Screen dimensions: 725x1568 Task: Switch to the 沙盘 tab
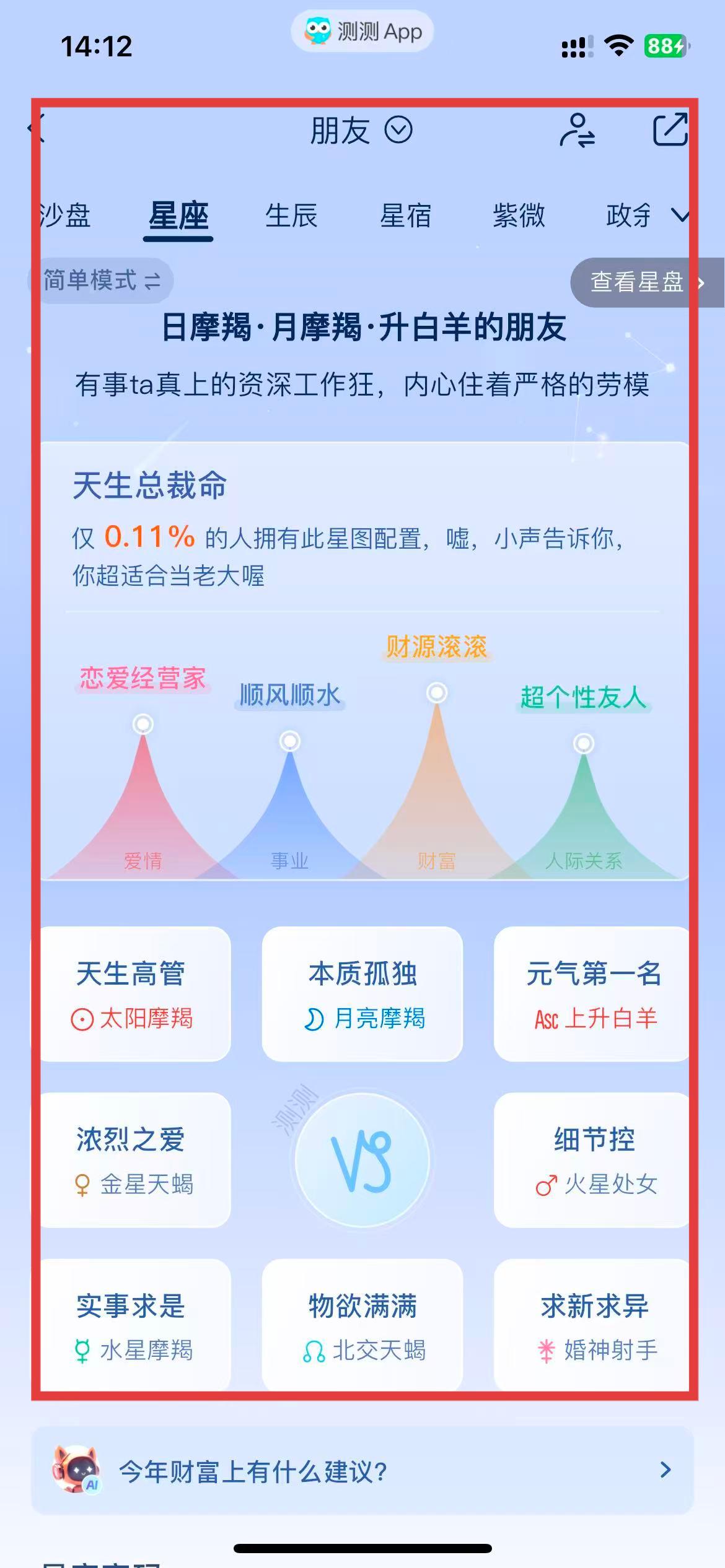pyautogui.click(x=64, y=216)
